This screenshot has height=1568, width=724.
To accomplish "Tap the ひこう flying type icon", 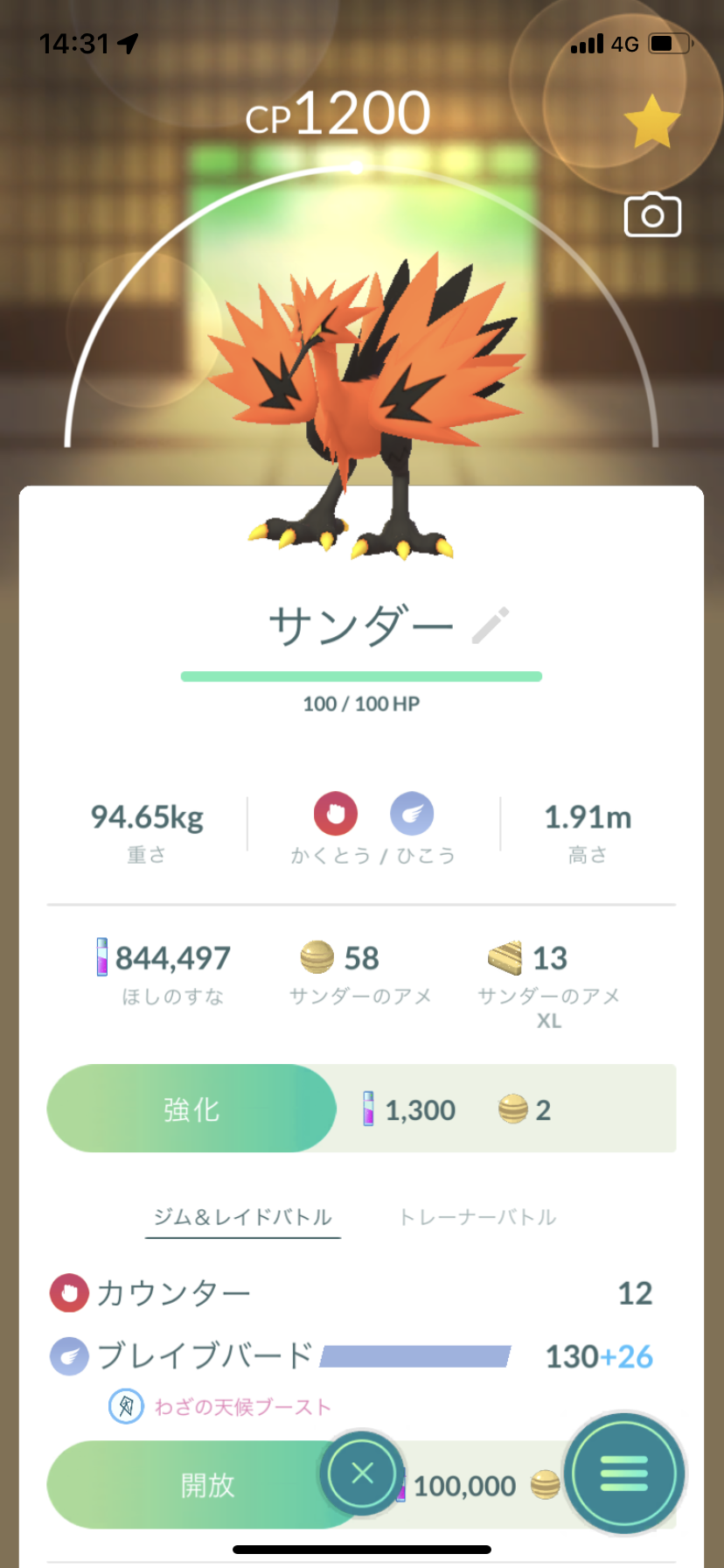I will tap(412, 814).
